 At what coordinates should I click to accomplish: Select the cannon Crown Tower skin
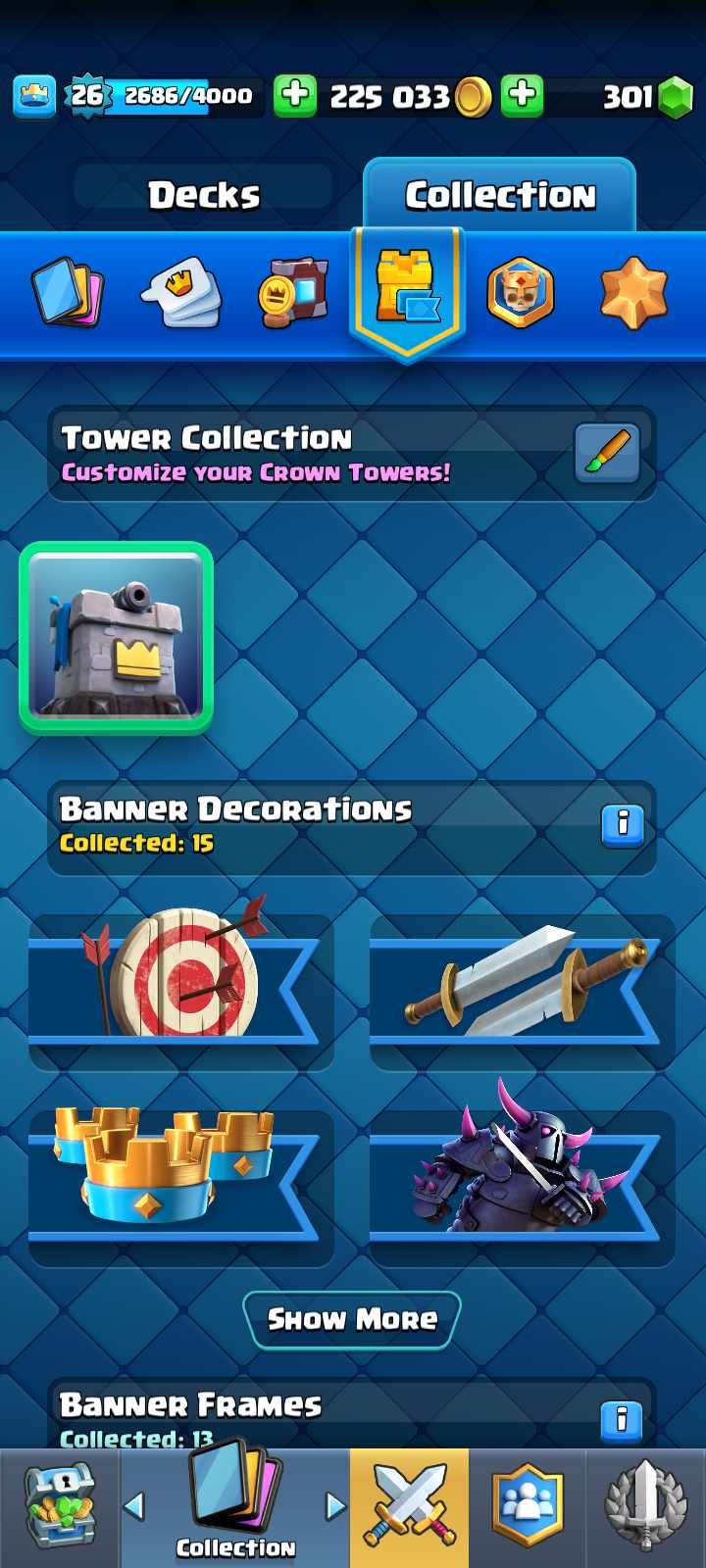pos(117,638)
